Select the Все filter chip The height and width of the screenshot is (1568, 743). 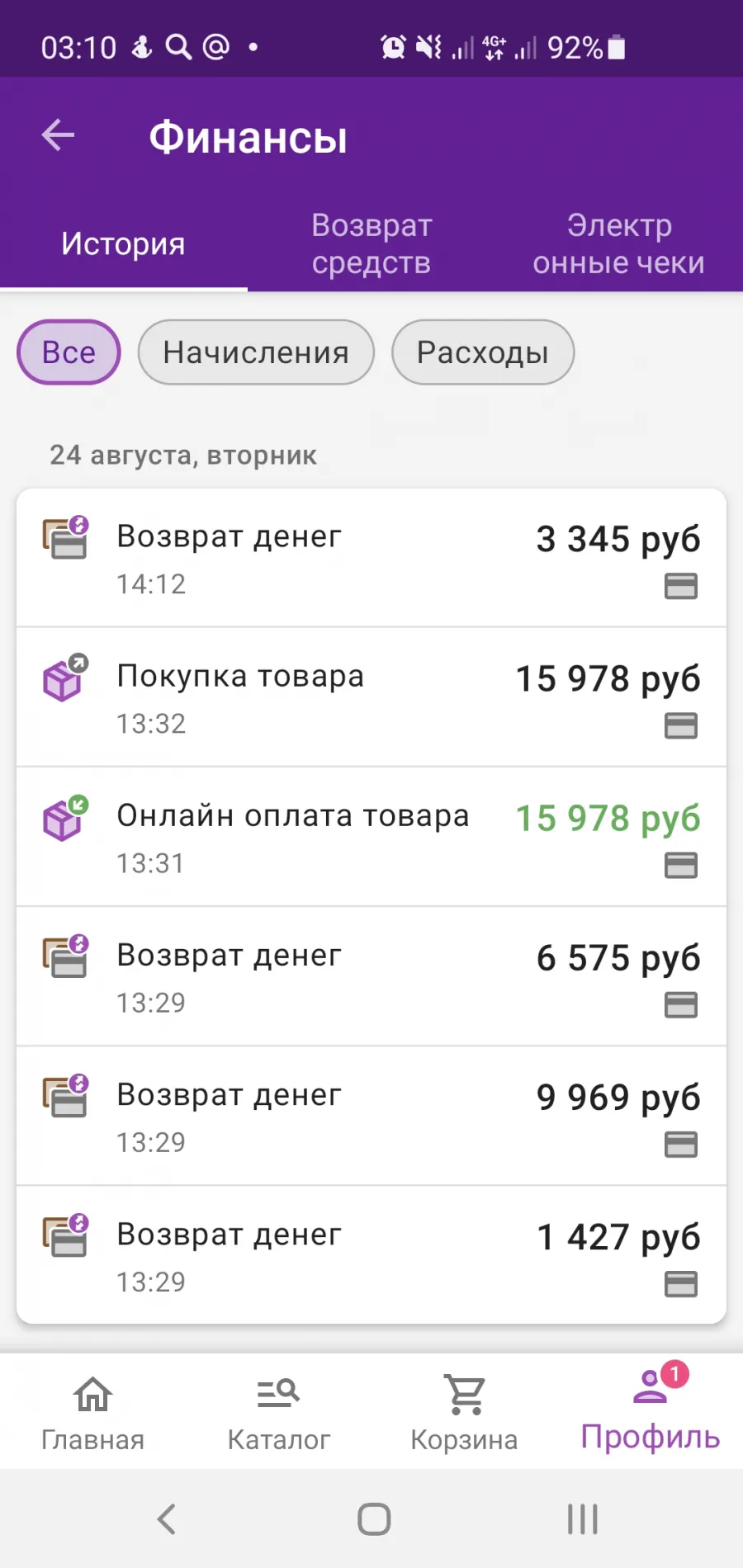click(69, 352)
